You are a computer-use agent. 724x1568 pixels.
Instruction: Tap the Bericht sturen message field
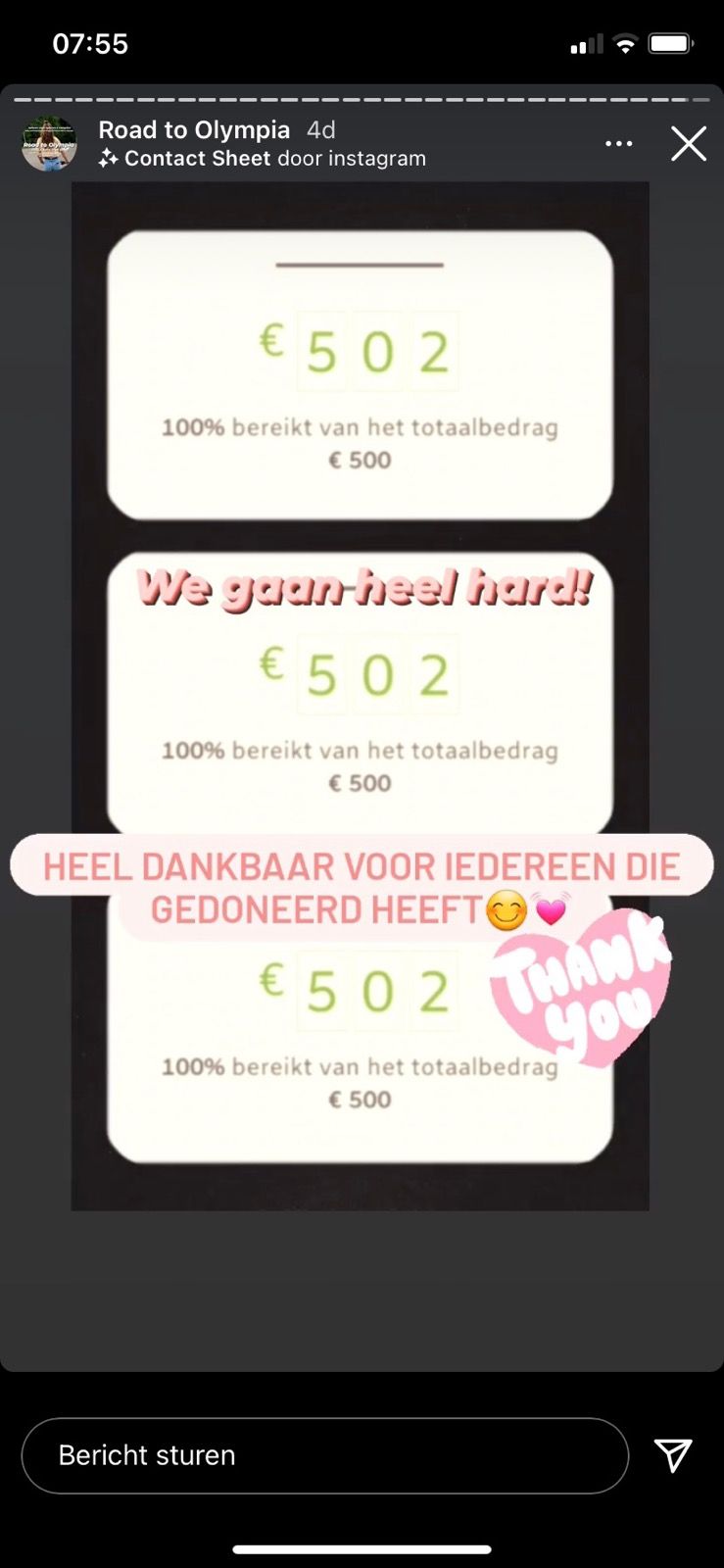(323, 1455)
